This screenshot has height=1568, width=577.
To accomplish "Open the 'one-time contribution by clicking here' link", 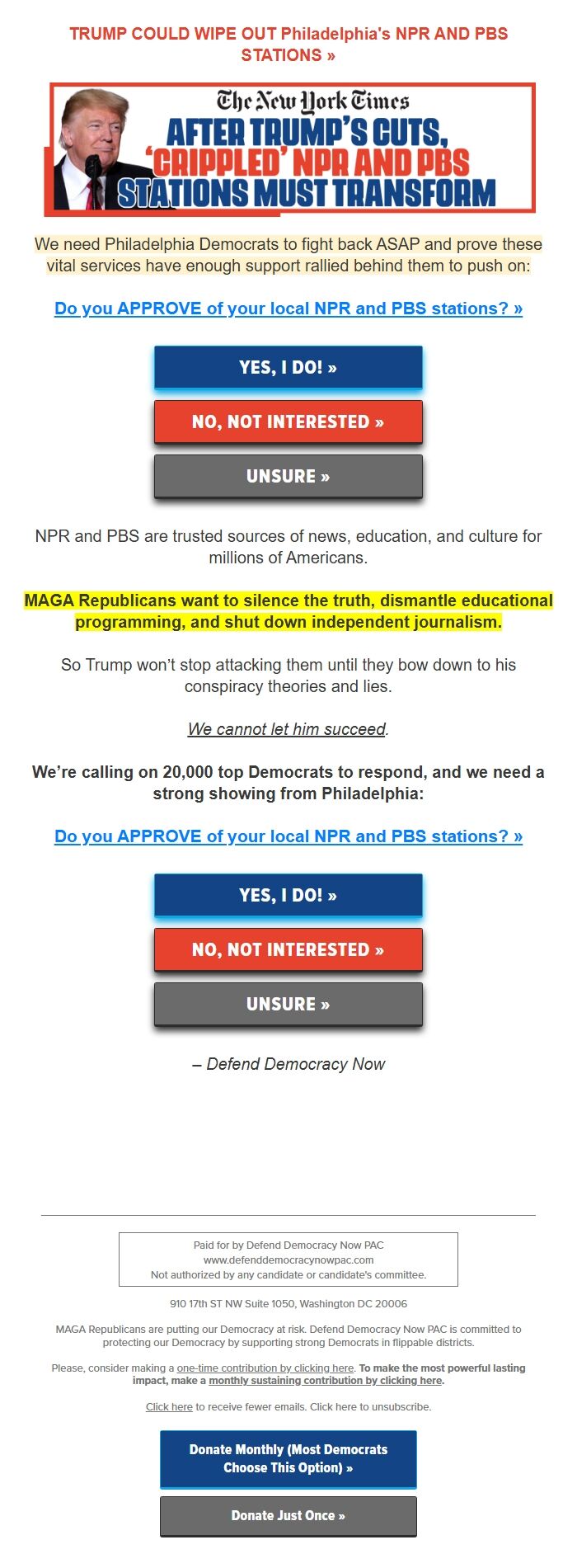I will [265, 1368].
